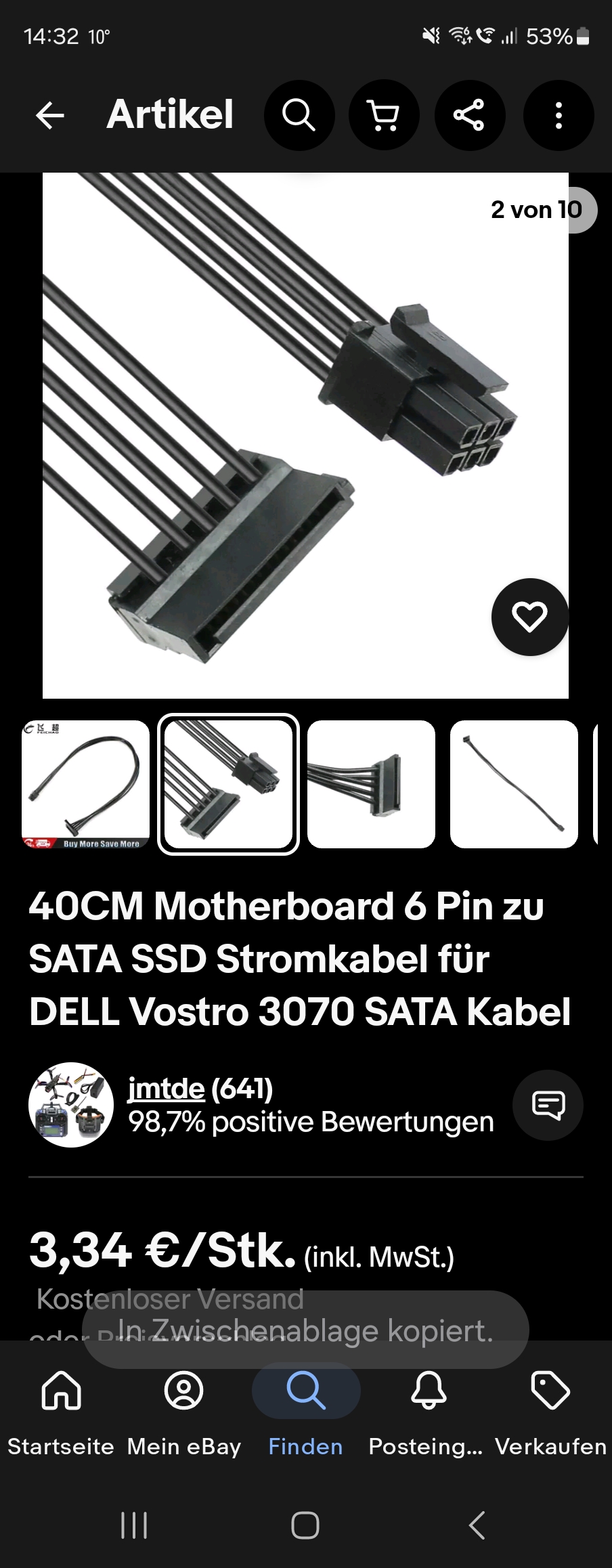
Task: Share this cable listing
Action: tap(469, 115)
